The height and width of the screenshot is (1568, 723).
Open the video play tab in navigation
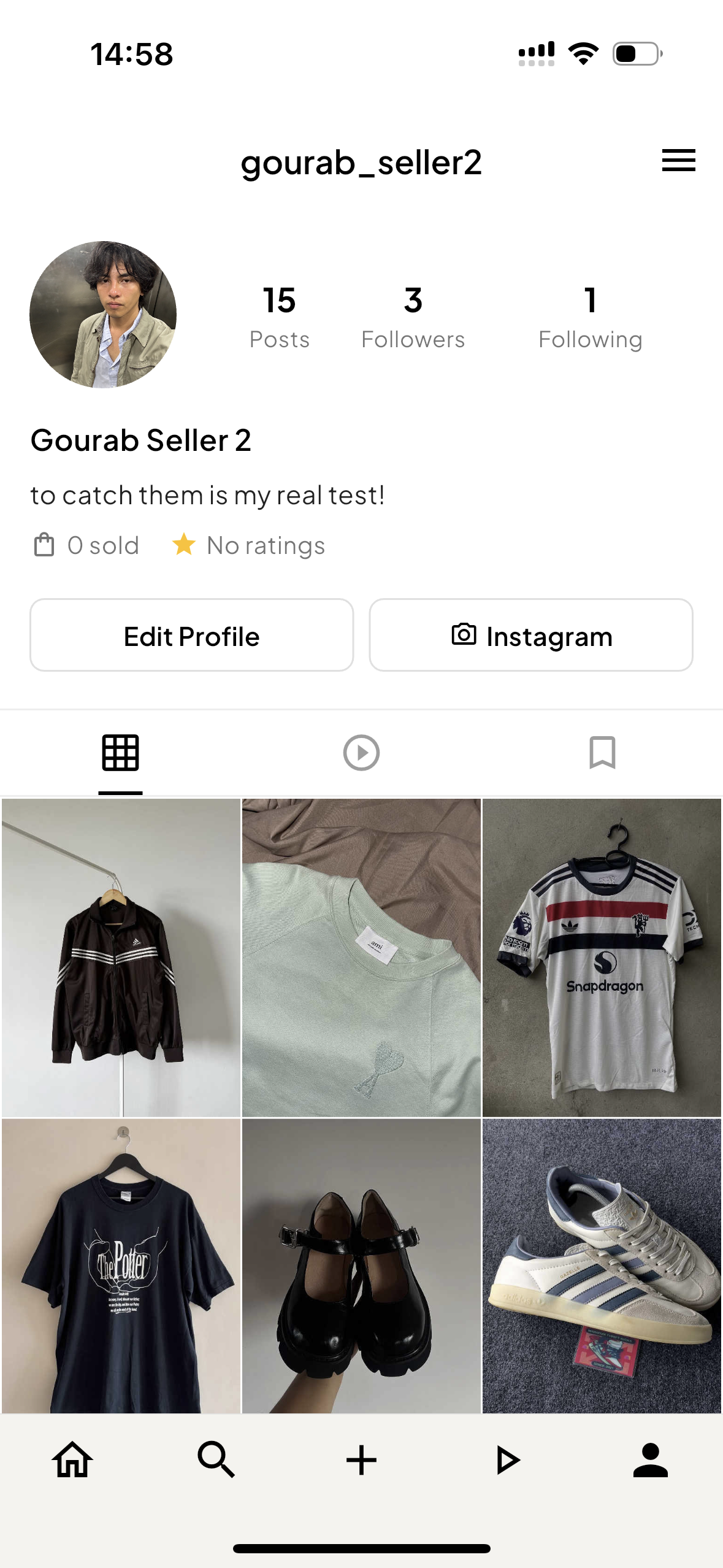507,1459
